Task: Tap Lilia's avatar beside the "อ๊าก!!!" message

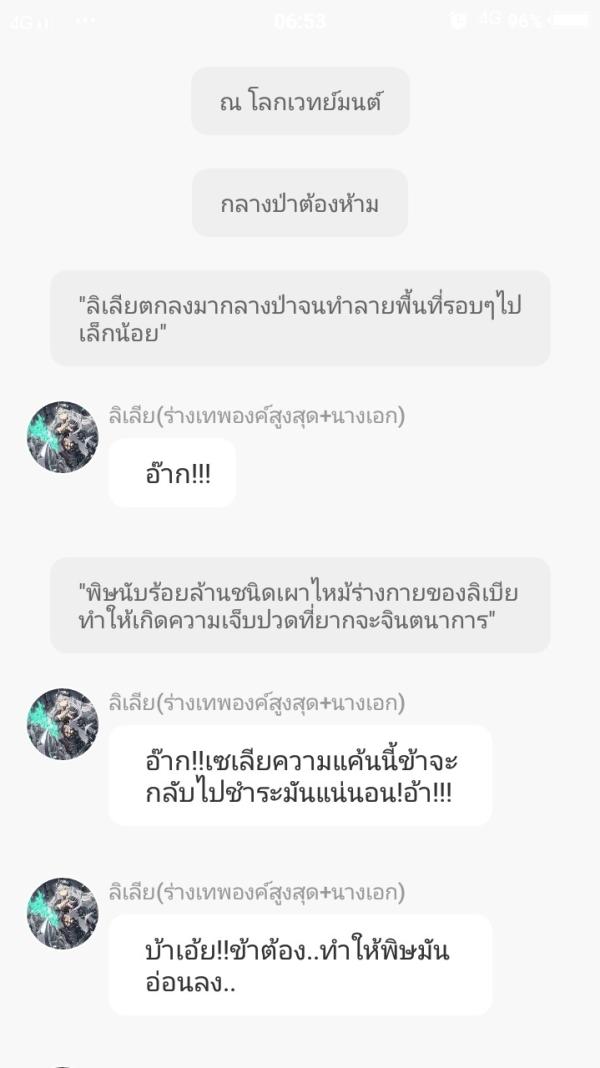Action: point(62,437)
